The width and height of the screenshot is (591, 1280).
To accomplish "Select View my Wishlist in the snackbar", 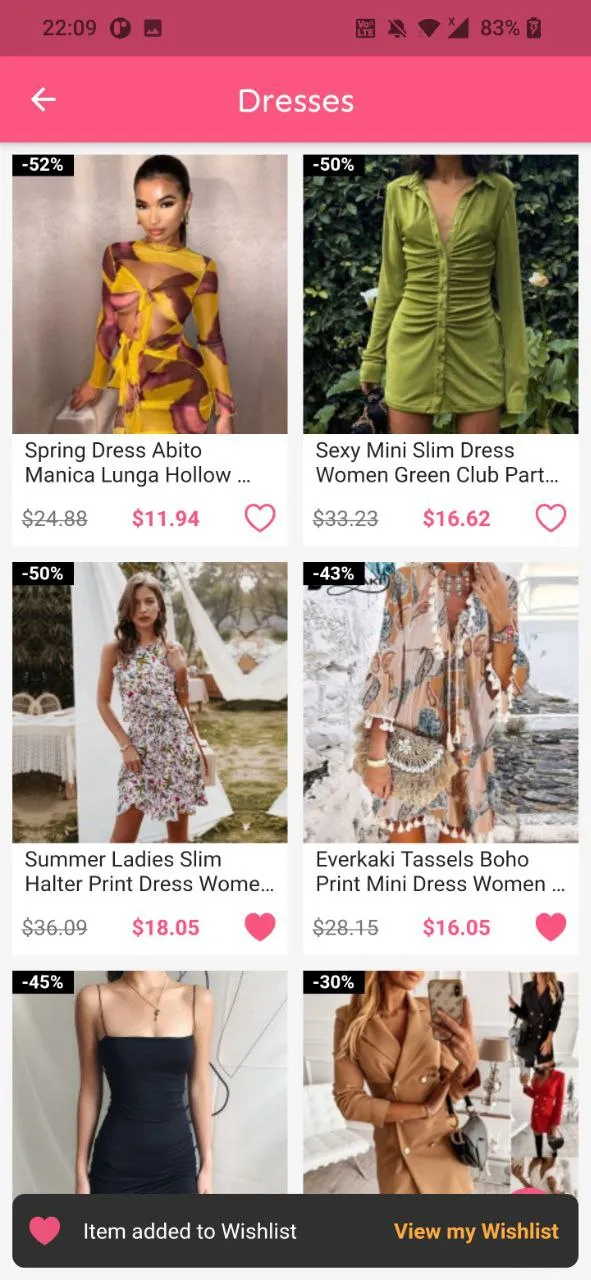I will point(476,1231).
